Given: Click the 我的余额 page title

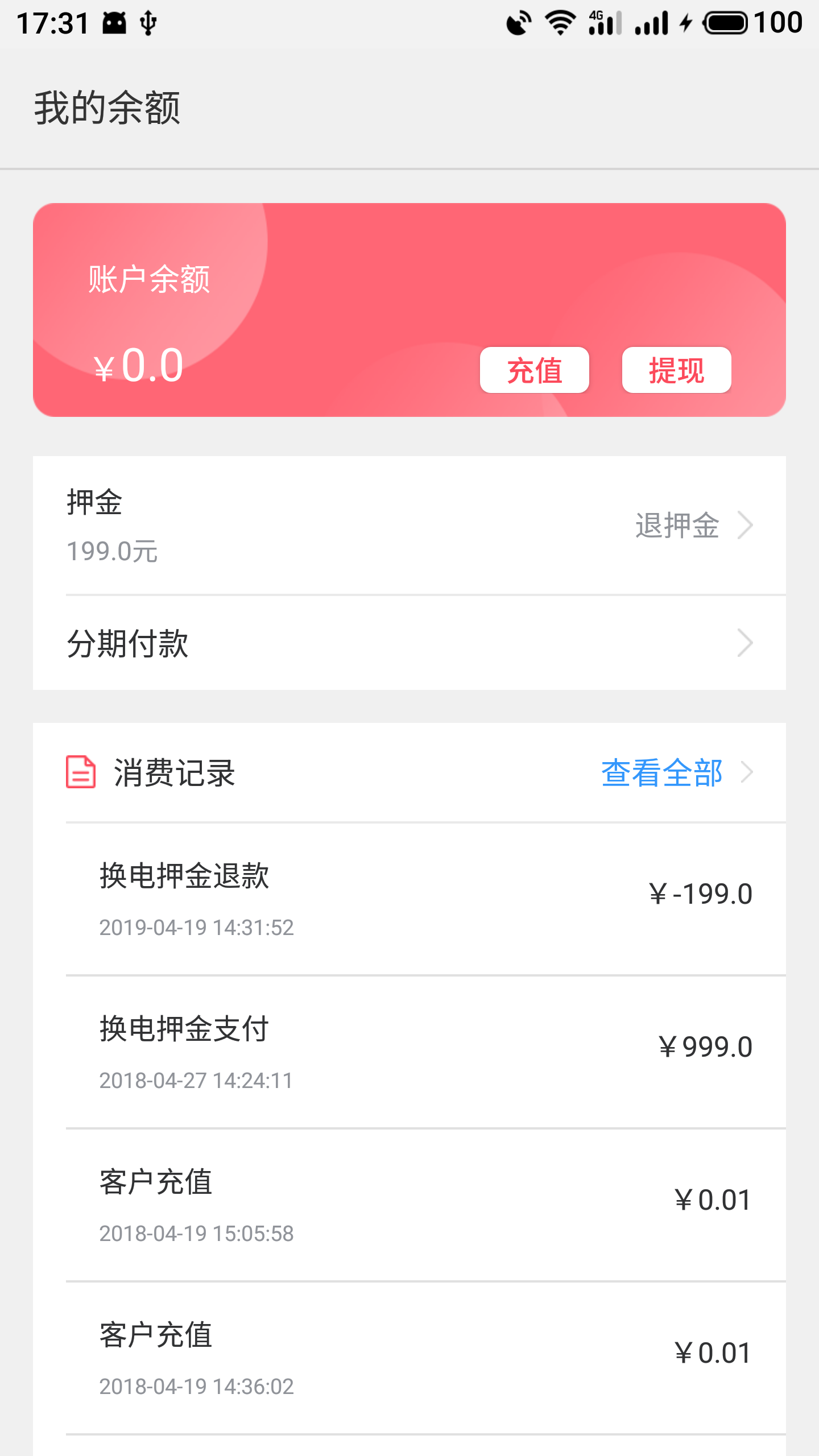Looking at the screenshot, I should (x=107, y=108).
